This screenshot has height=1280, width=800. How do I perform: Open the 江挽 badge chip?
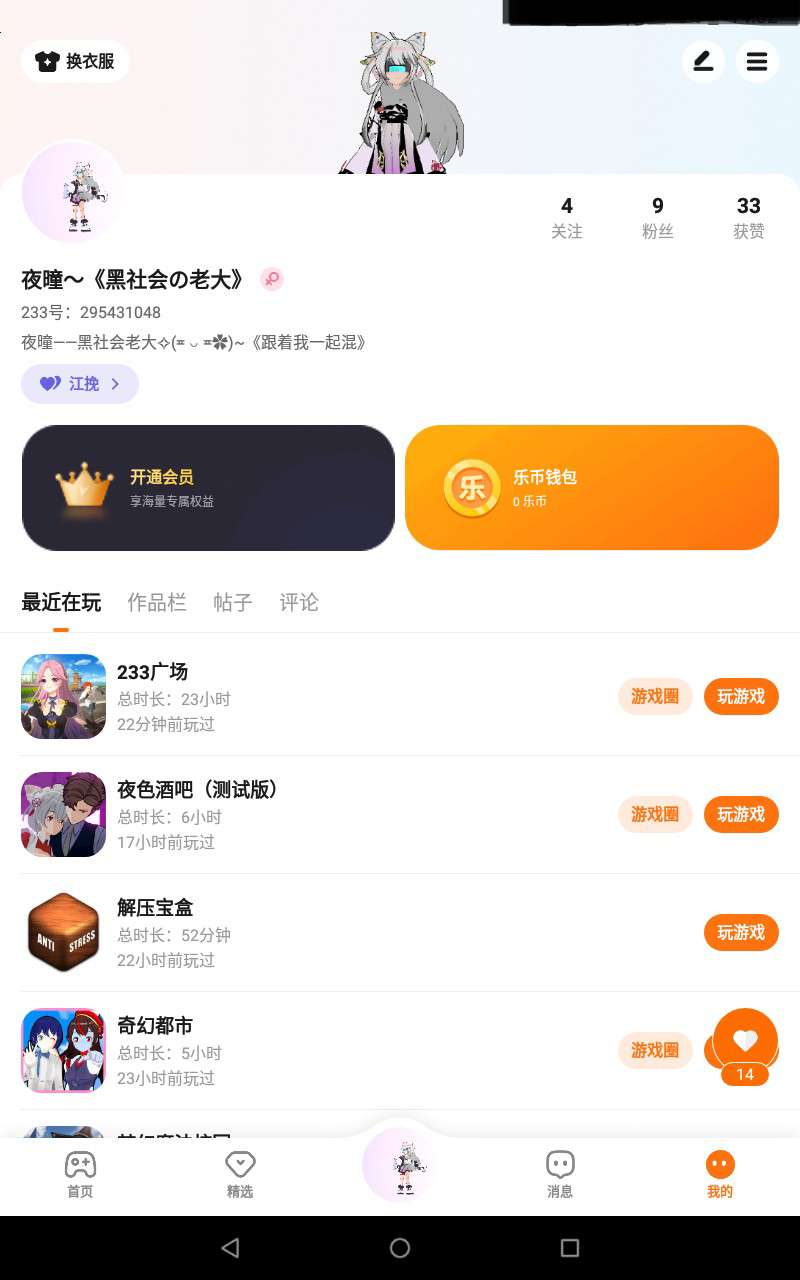click(80, 384)
